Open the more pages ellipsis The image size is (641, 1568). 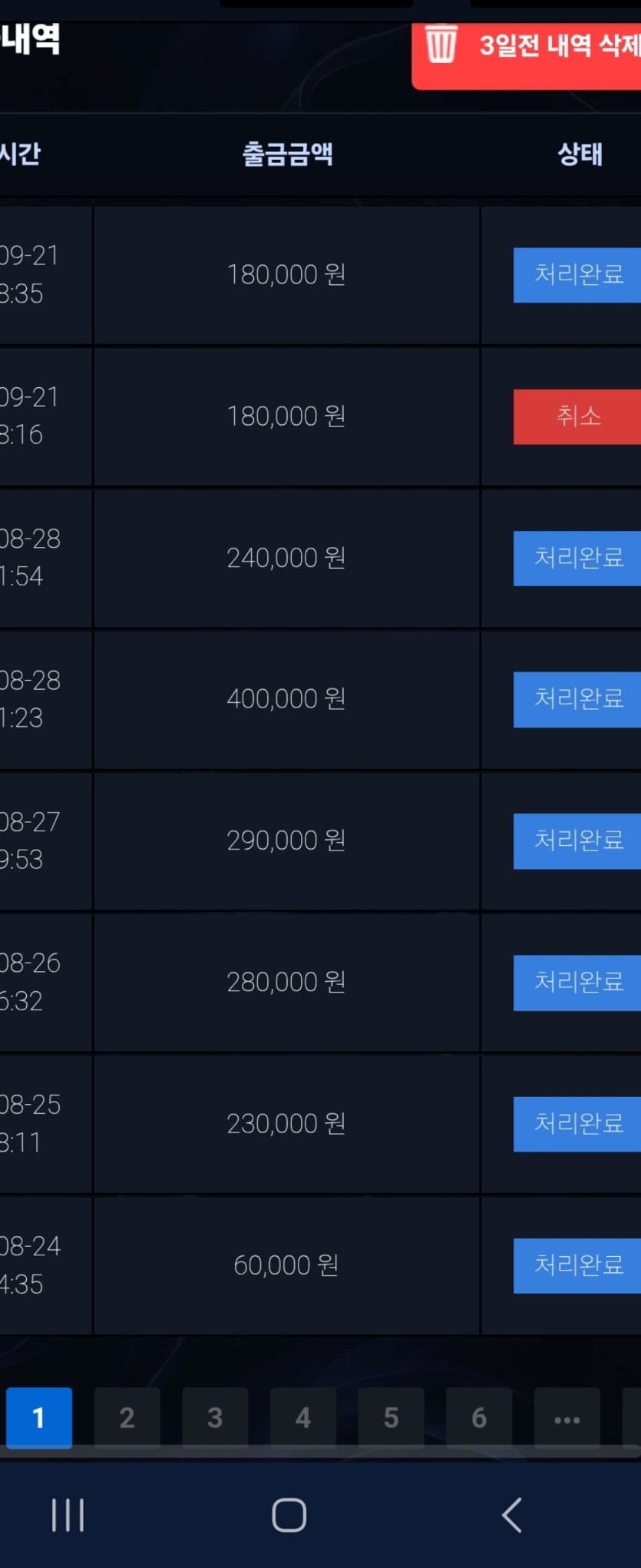pos(567,1417)
